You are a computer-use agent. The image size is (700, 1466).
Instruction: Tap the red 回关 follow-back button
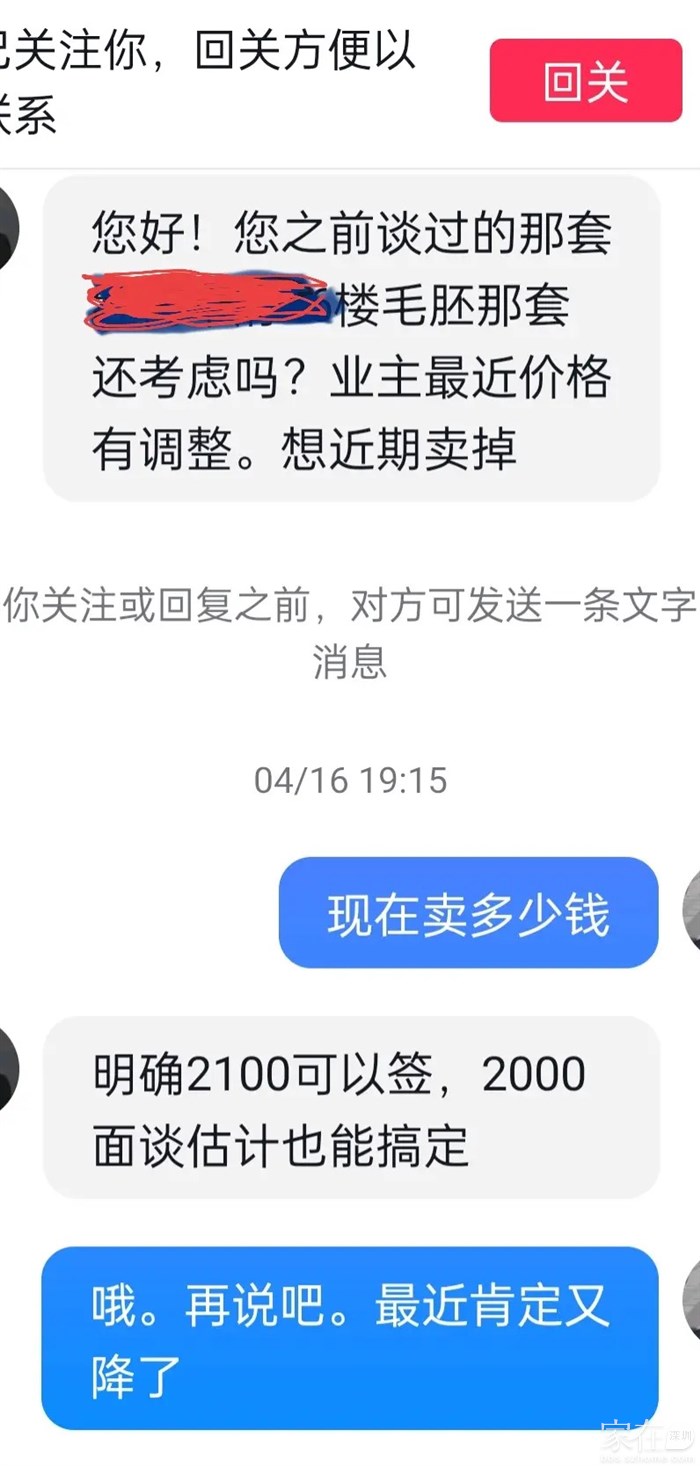pyautogui.click(x=585, y=81)
